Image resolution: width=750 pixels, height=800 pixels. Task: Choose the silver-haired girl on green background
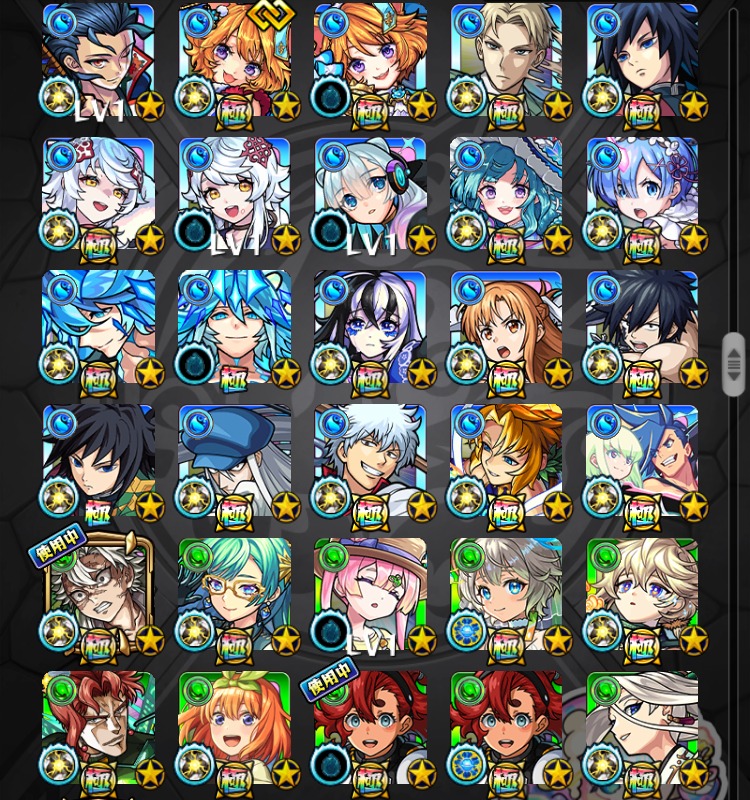[x=506, y=594]
